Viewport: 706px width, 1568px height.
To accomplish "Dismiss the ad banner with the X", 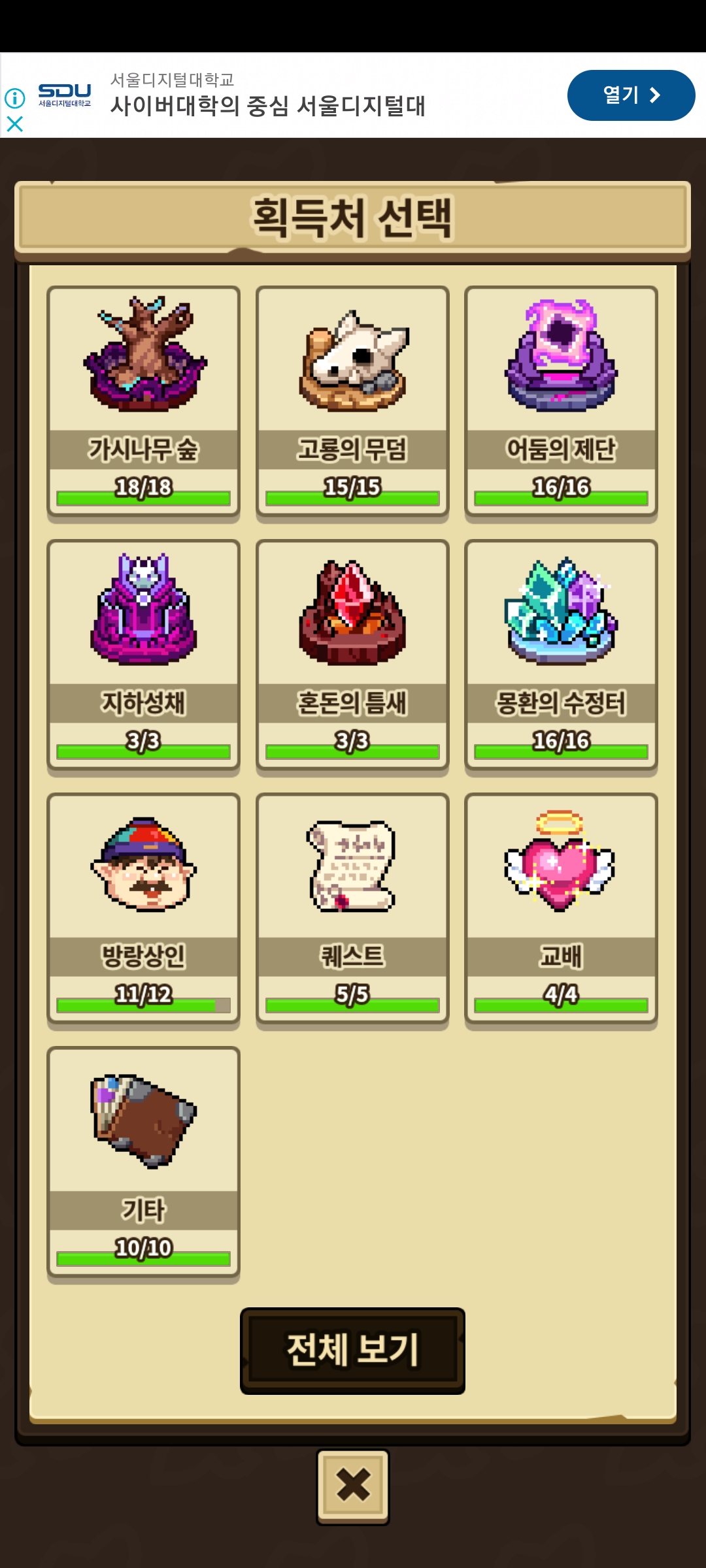I will coord(14,123).
